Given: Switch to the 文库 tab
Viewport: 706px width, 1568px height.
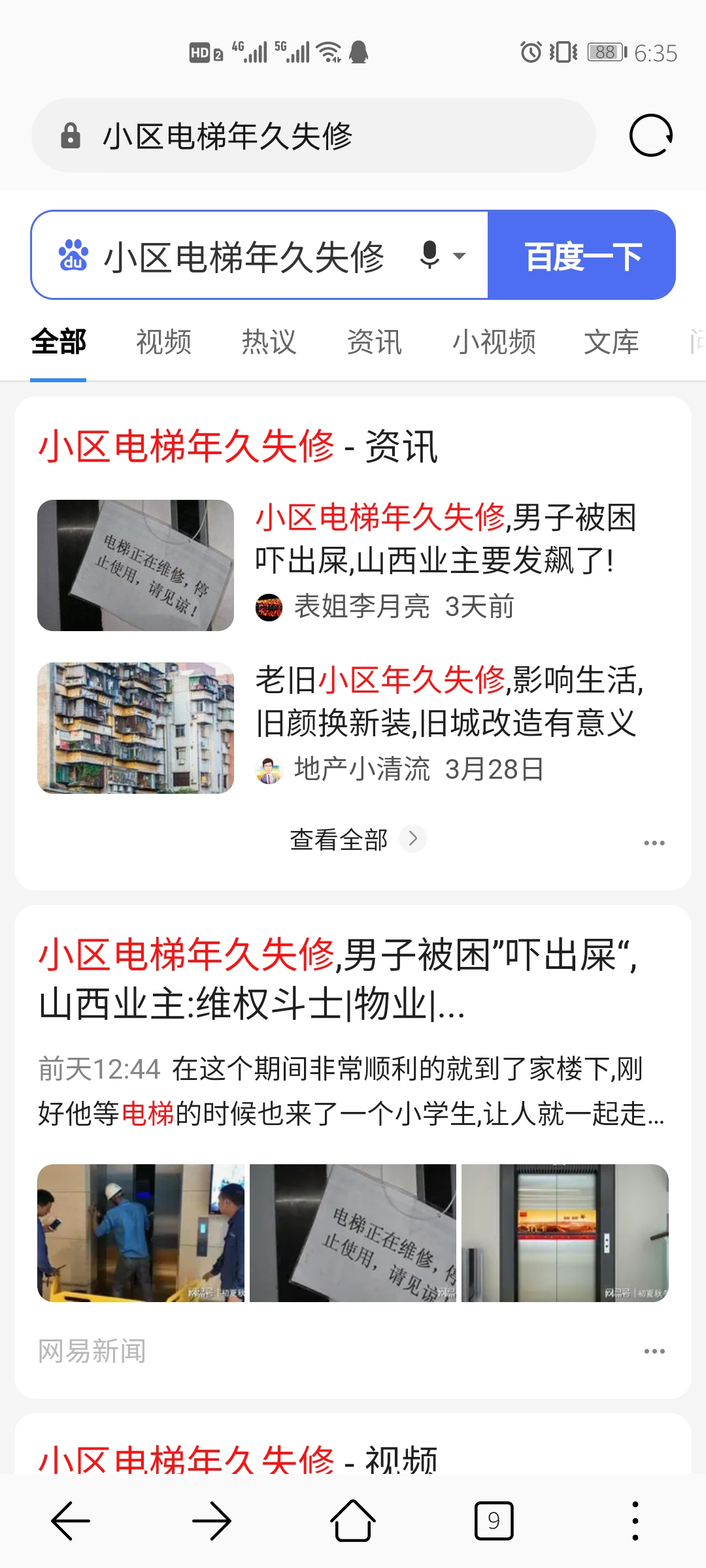Looking at the screenshot, I should [x=611, y=342].
